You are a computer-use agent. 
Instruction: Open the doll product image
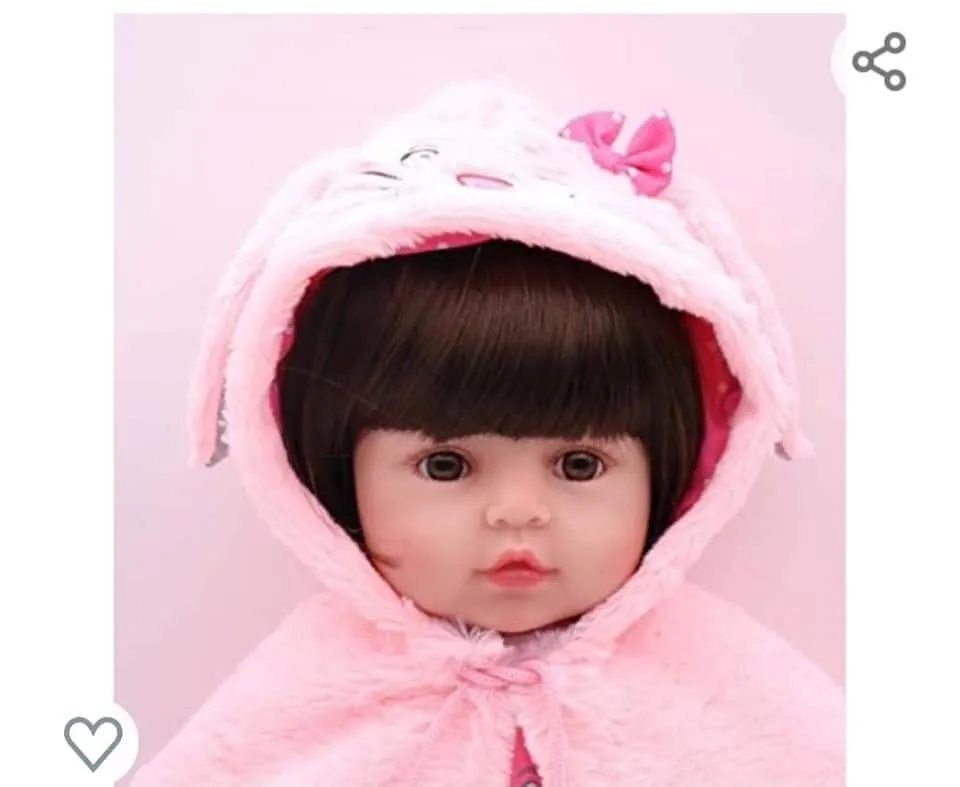pos(480,420)
